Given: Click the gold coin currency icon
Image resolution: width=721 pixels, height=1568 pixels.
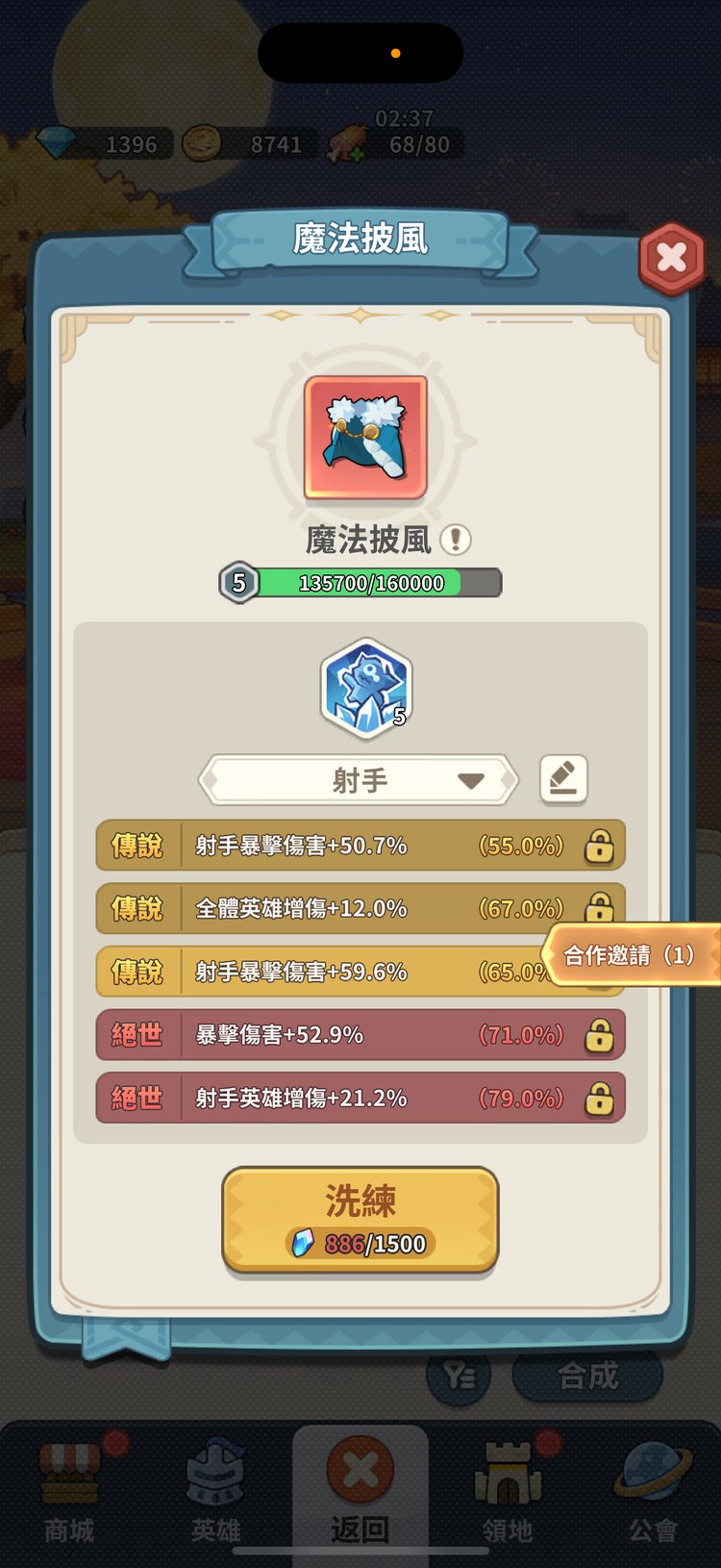Looking at the screenshot, I should click(204, 143).
